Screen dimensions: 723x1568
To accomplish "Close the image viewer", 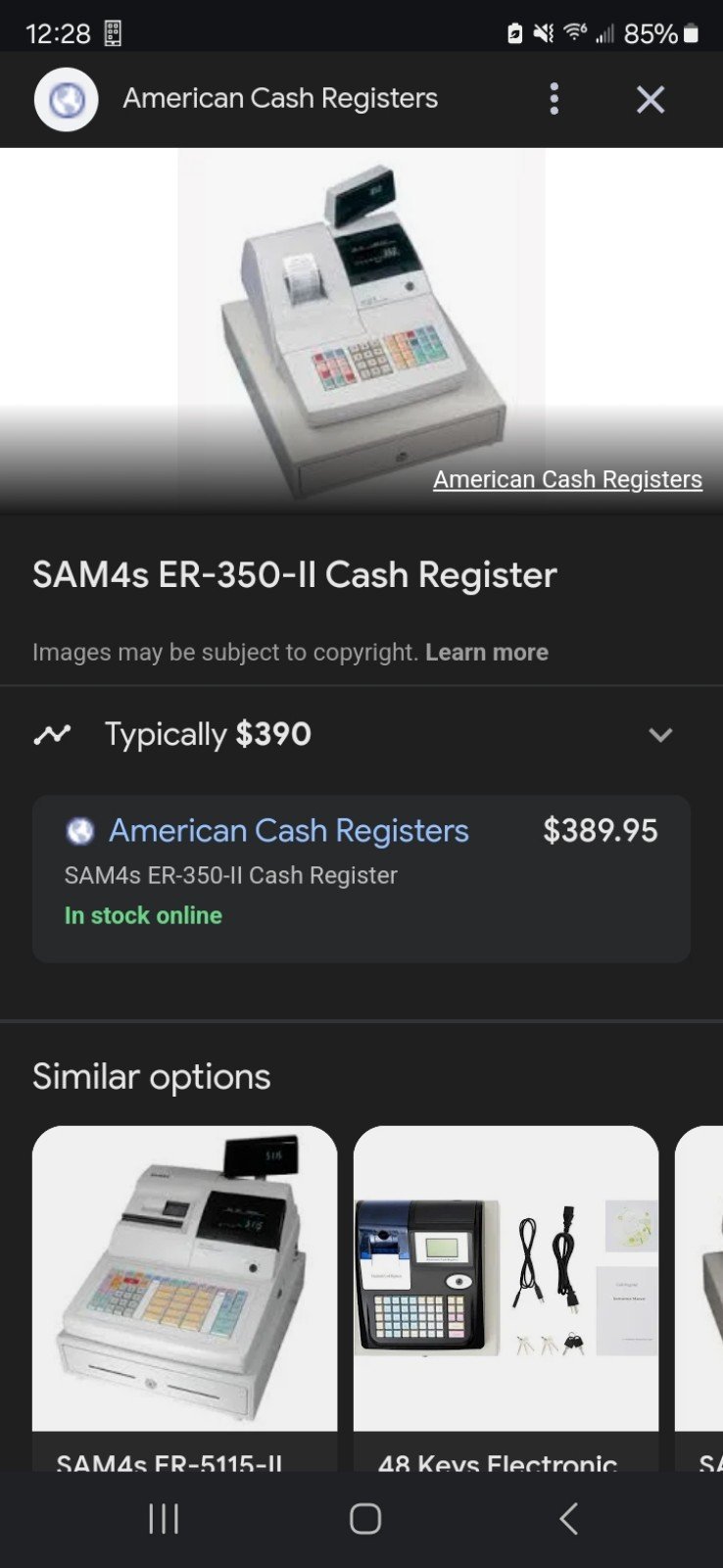I will (x=651, y=99).
